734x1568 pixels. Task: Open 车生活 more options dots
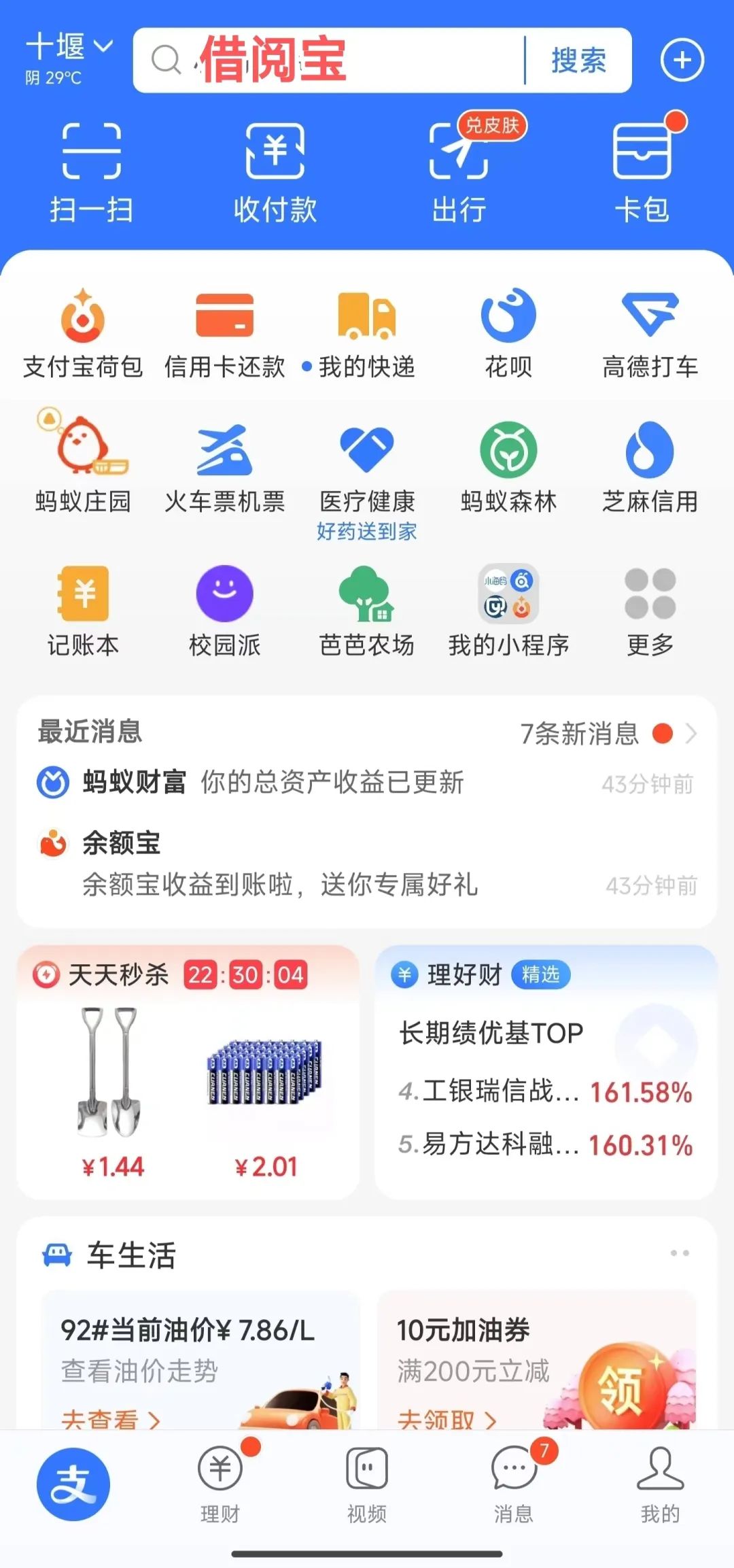[x=679, y=1252]
